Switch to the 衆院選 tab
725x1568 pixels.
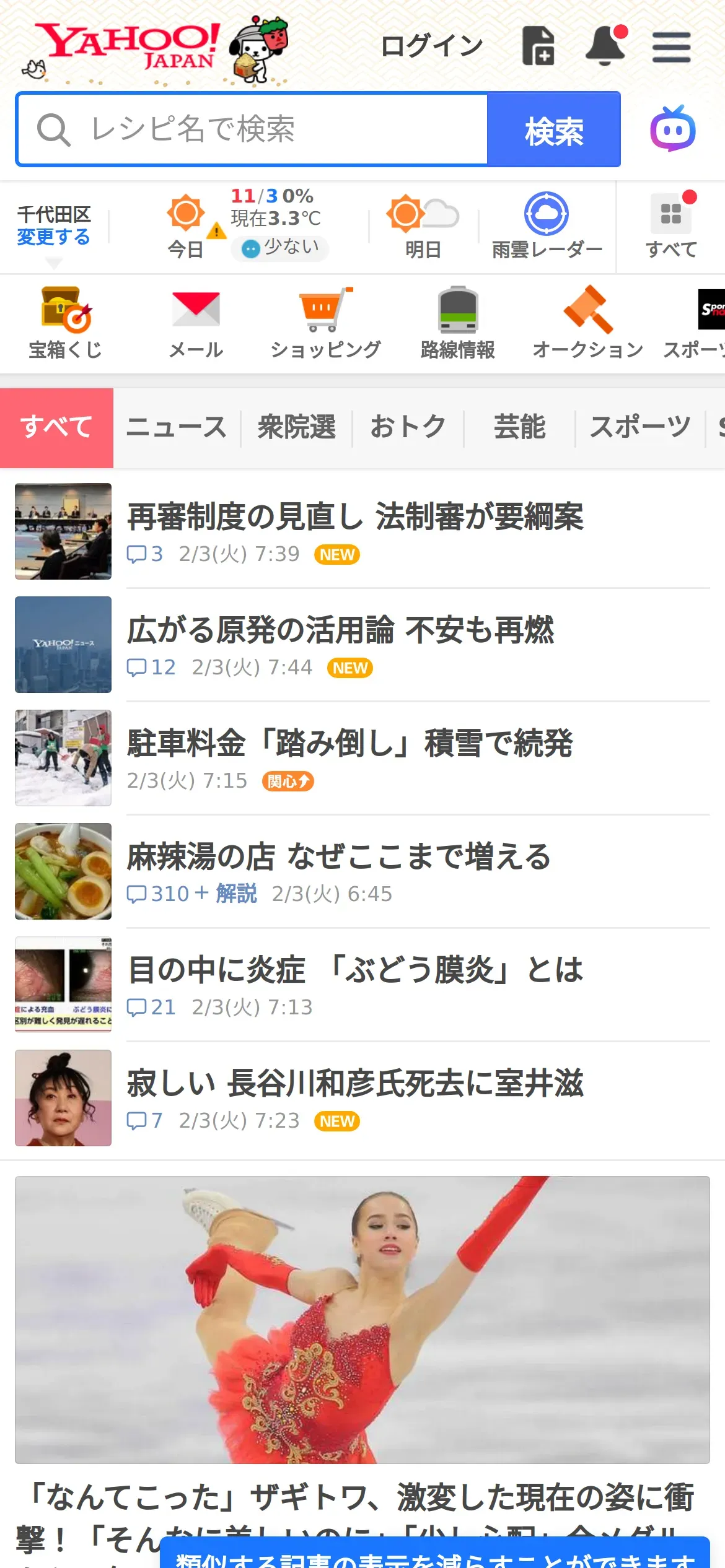(x=296, y=427)
